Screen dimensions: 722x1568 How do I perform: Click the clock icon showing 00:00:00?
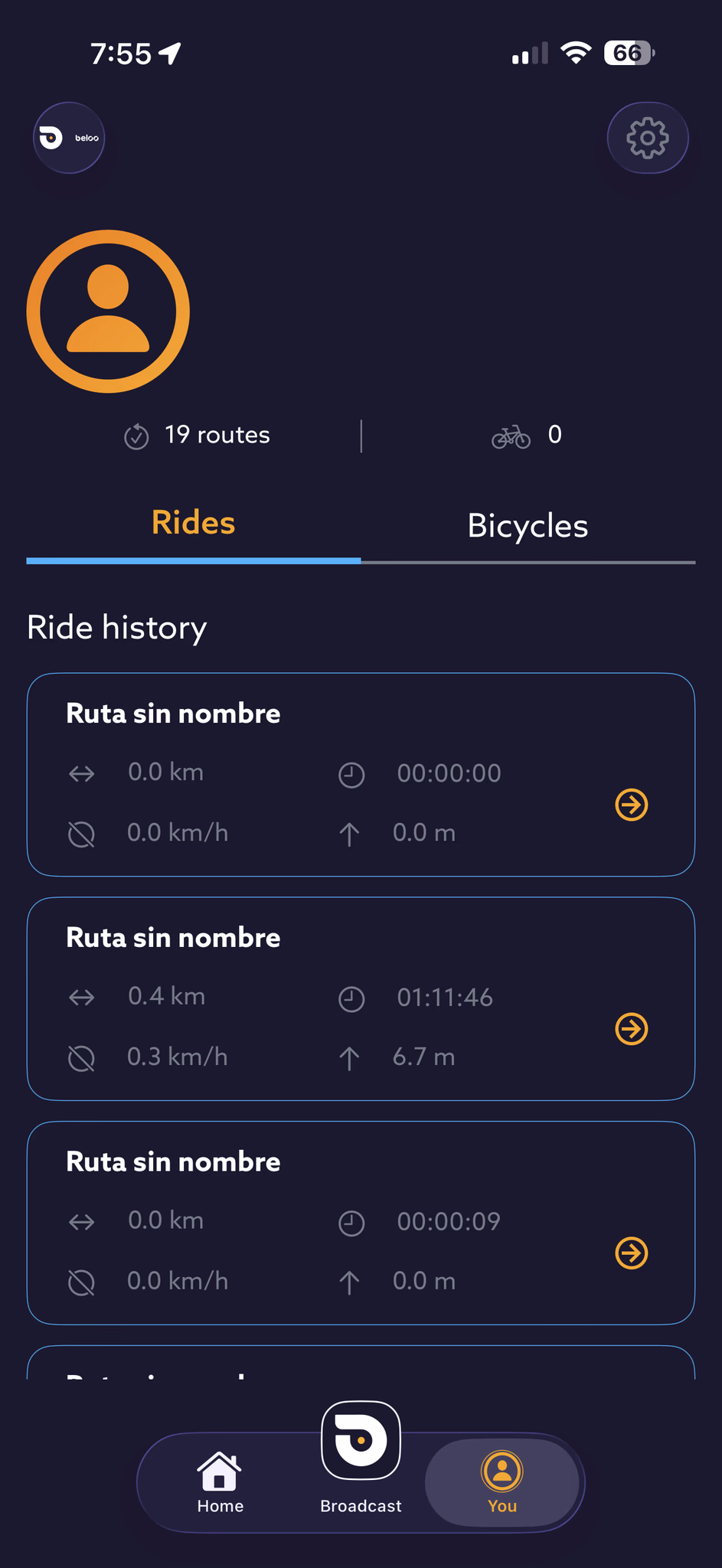pyautogui.click(x=351, y=773)
